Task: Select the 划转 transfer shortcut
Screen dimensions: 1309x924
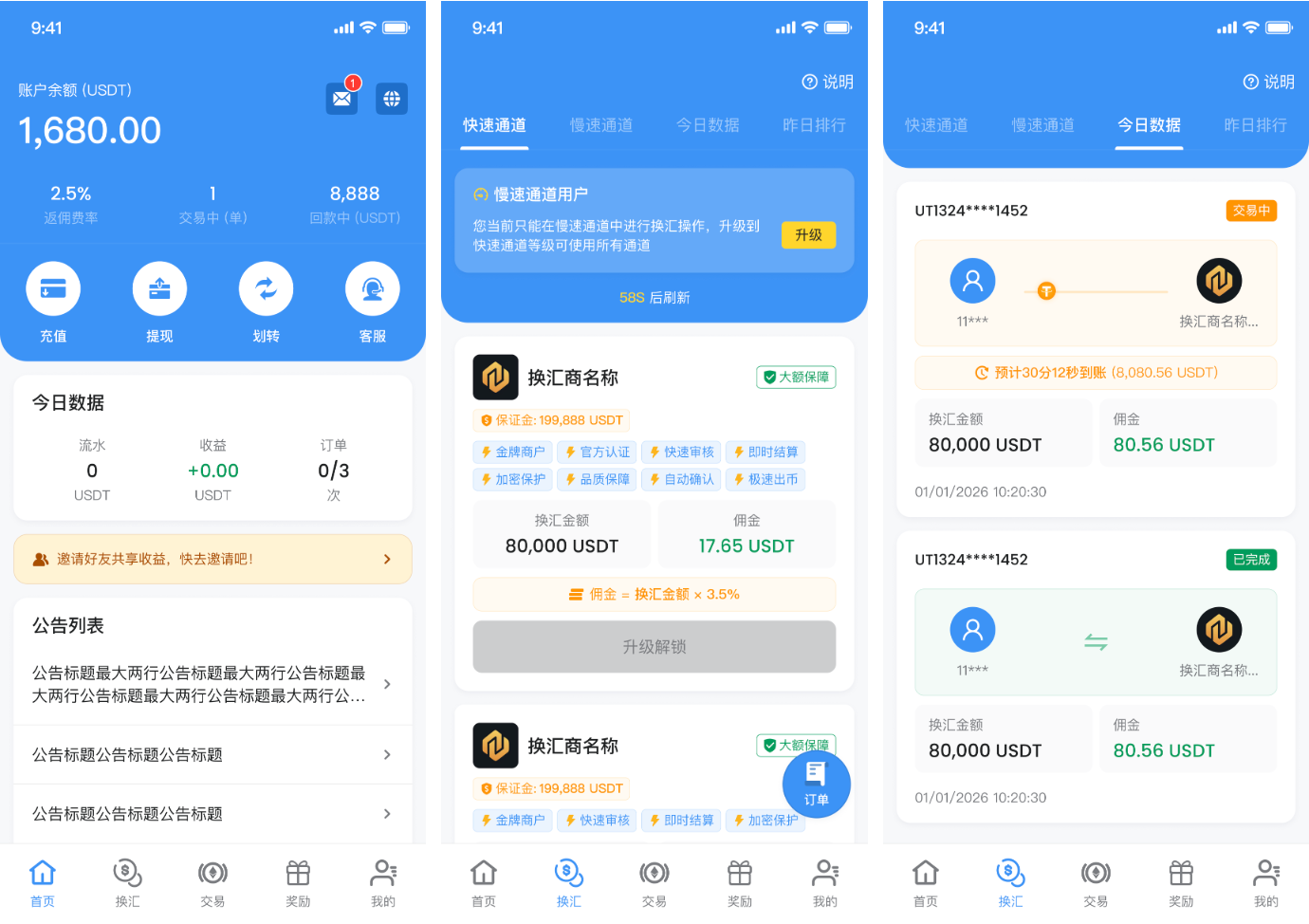Action: pos(266,302)
